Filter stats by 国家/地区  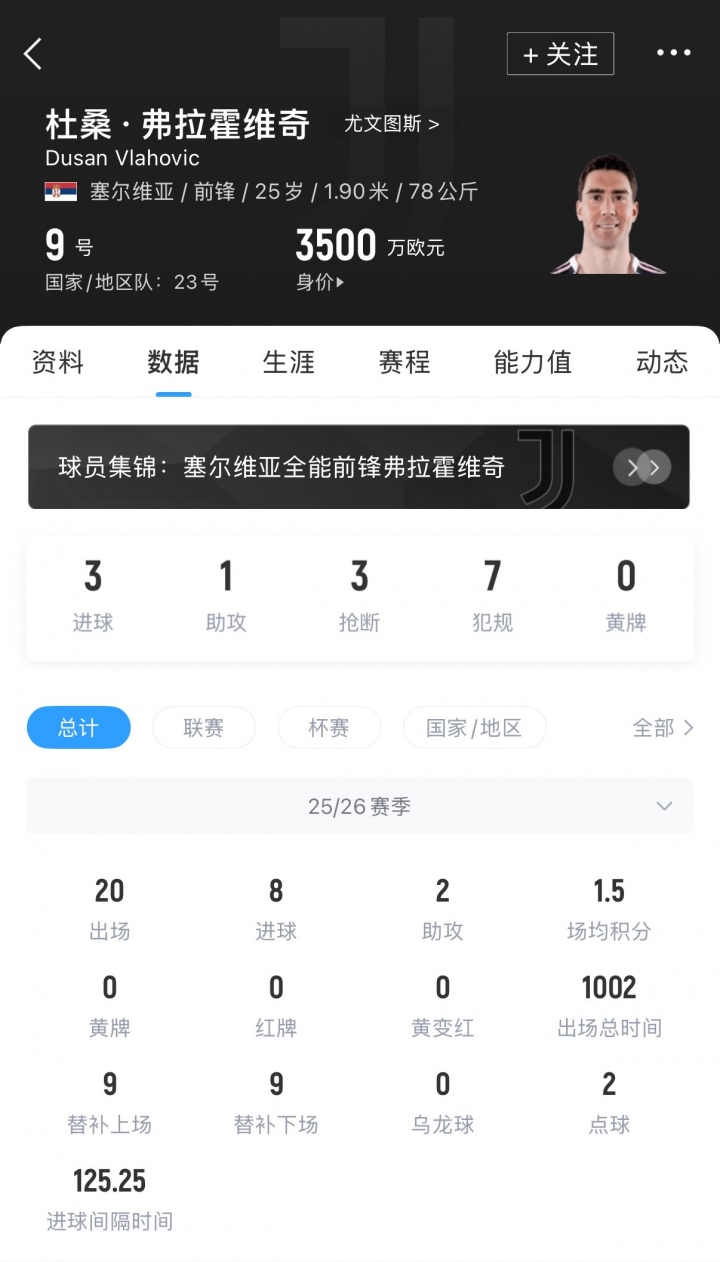474,728
